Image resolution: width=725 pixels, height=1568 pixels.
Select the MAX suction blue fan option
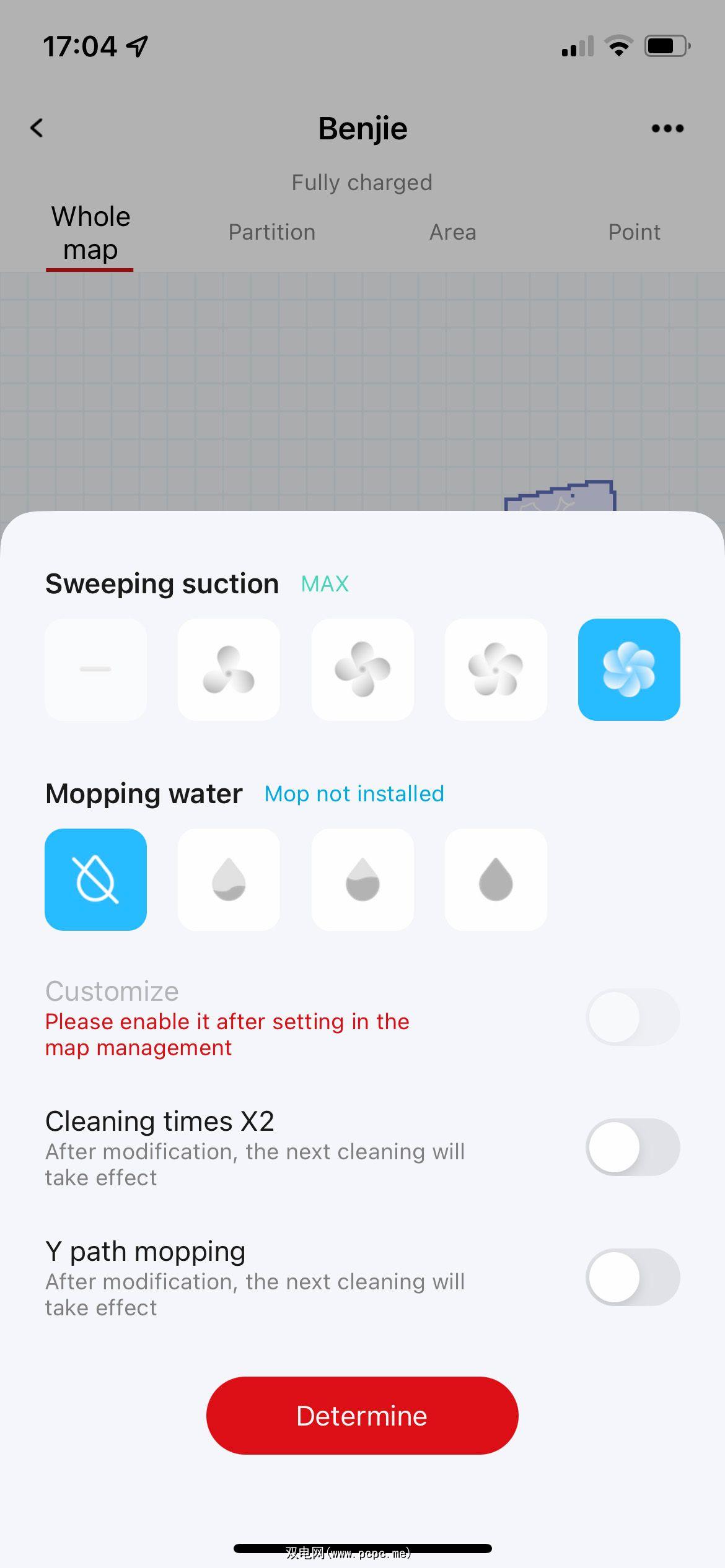[x=629, y=669]
